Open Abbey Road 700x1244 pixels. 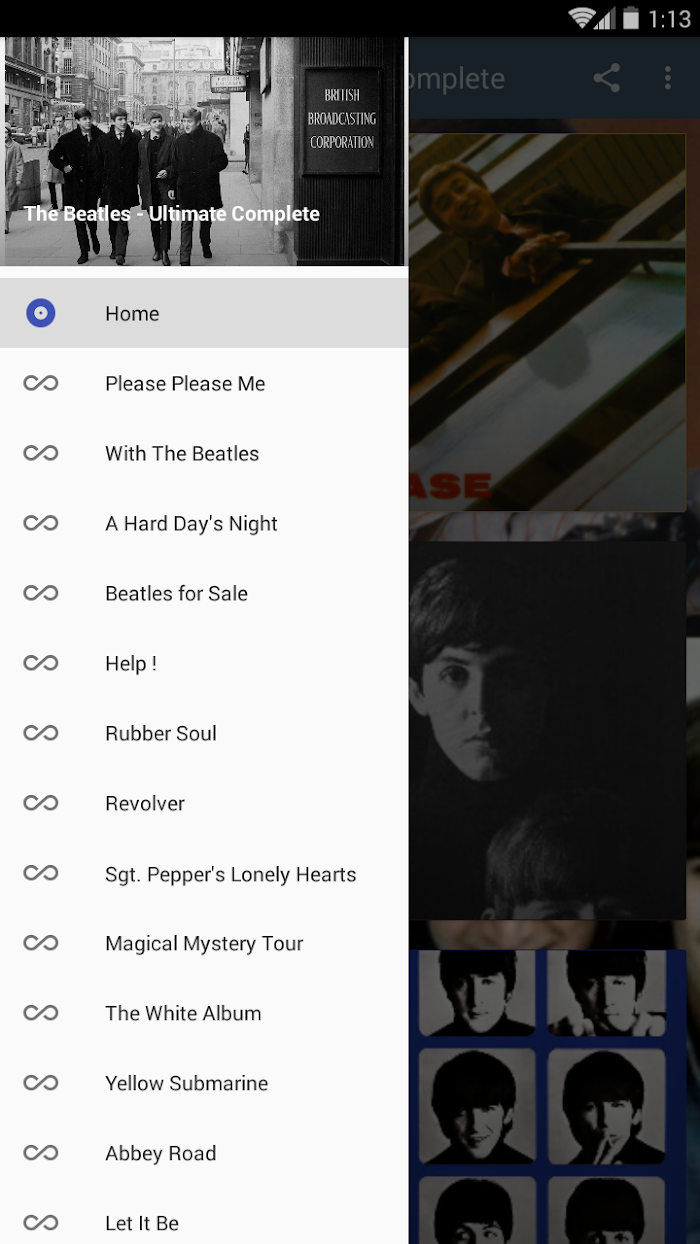[x=204, y=1153]
